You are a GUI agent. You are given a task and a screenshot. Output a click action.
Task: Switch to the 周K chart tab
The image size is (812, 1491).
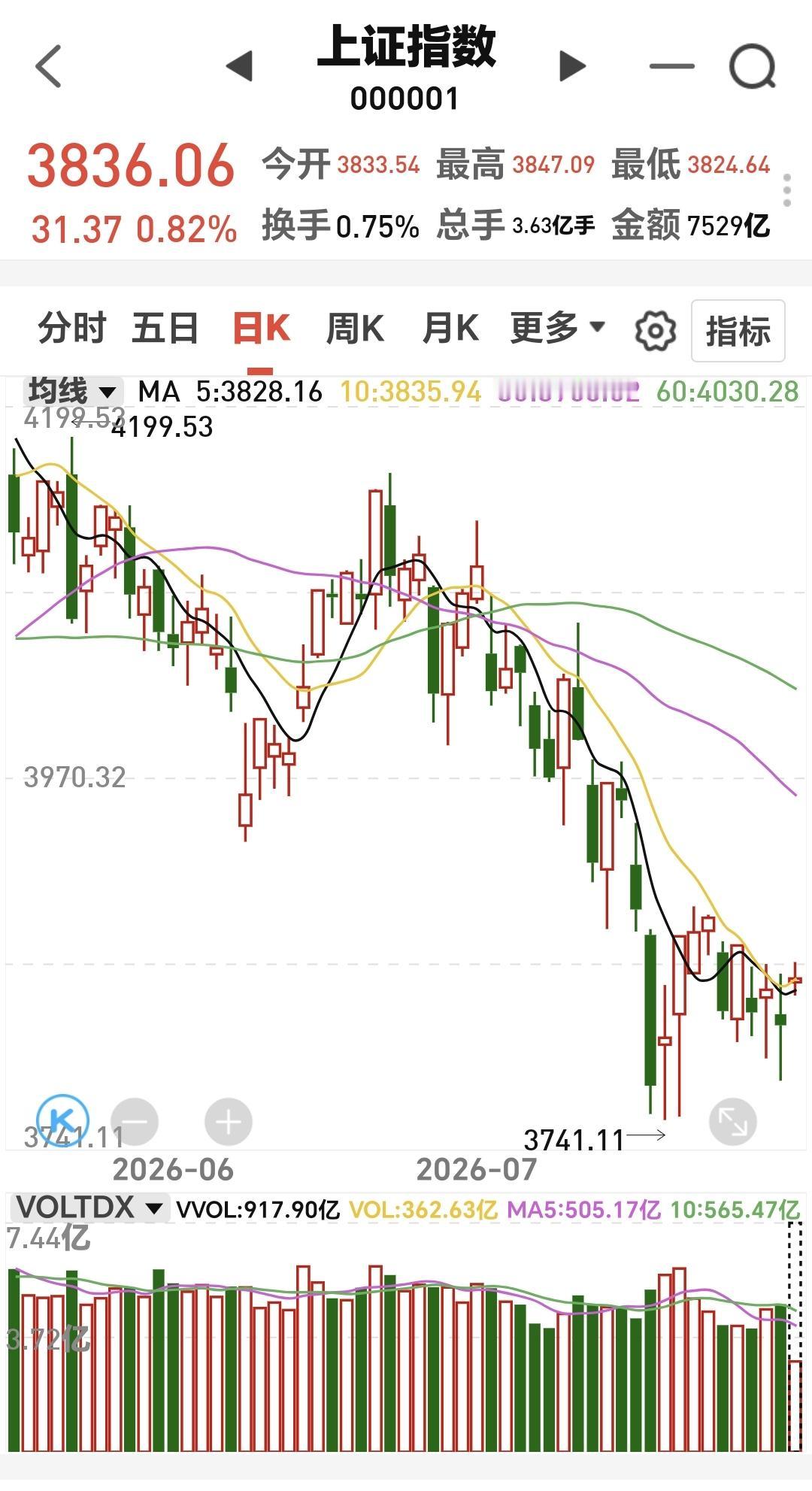pos(355,329)
